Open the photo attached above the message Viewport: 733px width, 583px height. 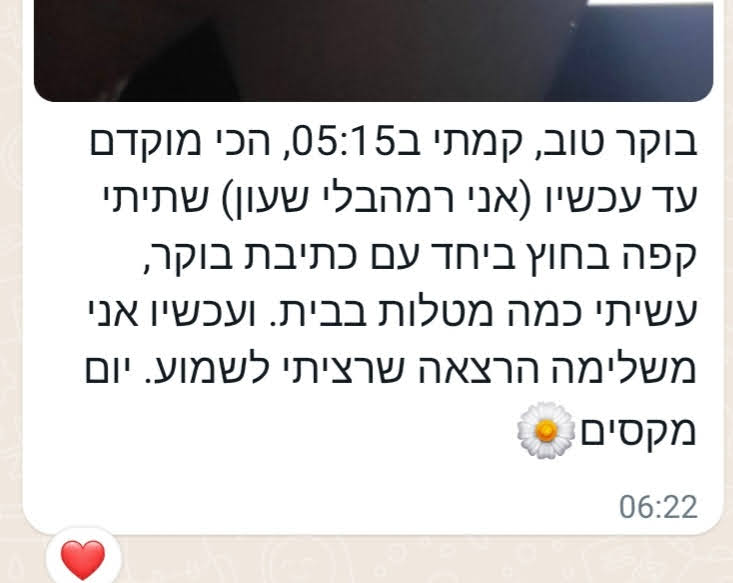click(x=372, y=48)
